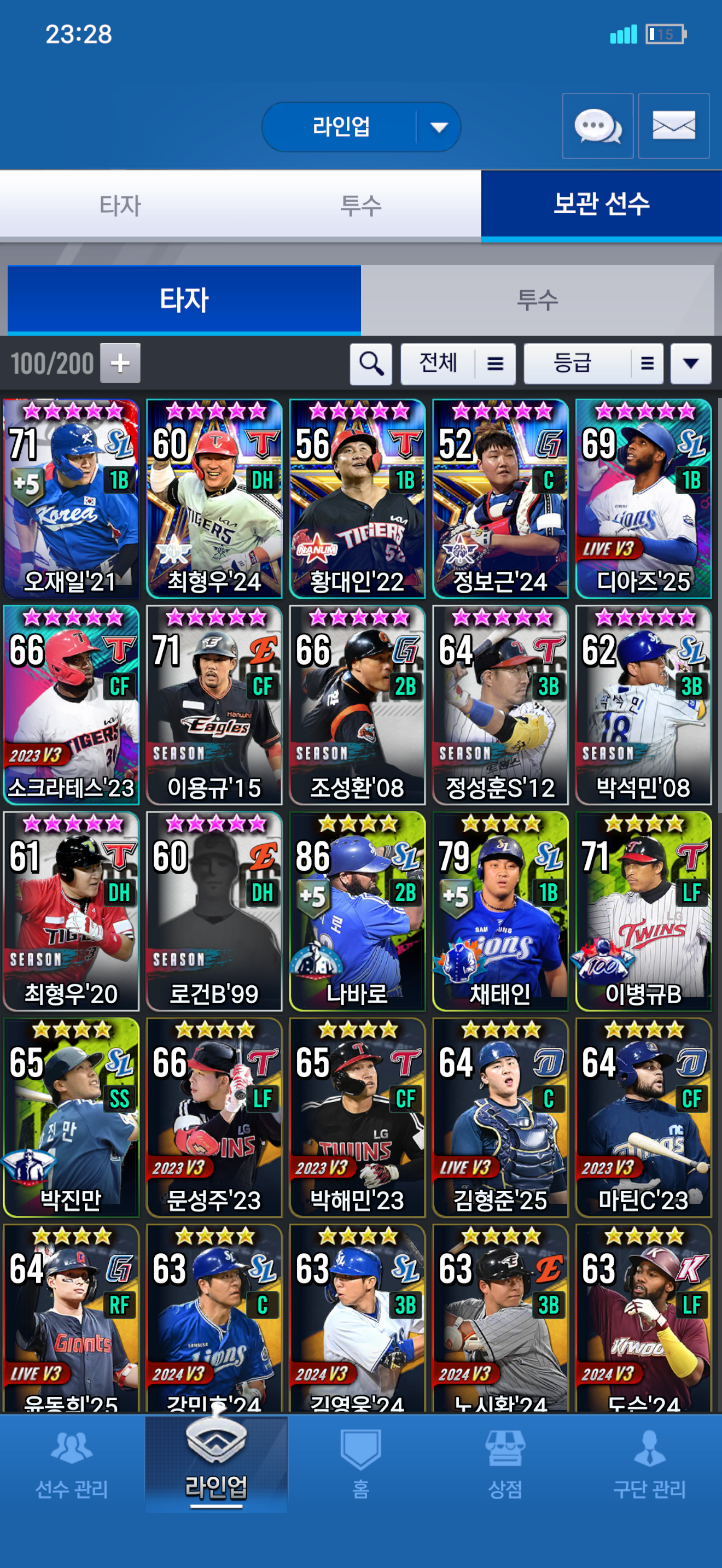This screenshot has width=722, height=1568.
Task: Switch to the 투수 sub-tab under storage
Action: click(537, 300)
